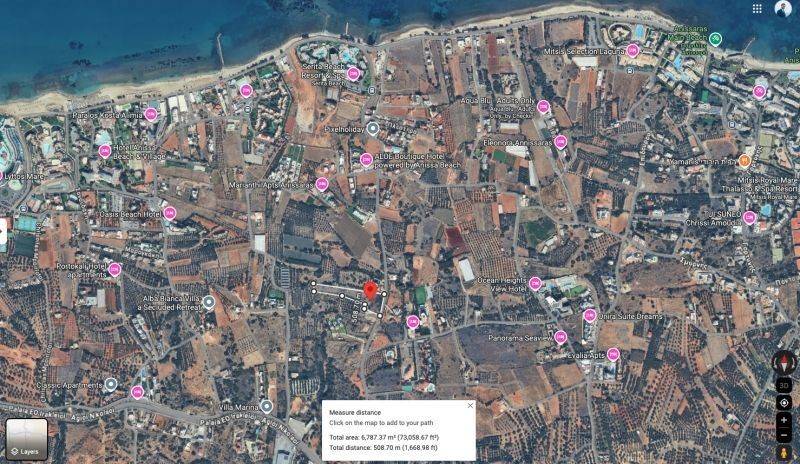Screen dimensions: 800x464
Task: Switch to 3D view
Action: click(784, 385)
